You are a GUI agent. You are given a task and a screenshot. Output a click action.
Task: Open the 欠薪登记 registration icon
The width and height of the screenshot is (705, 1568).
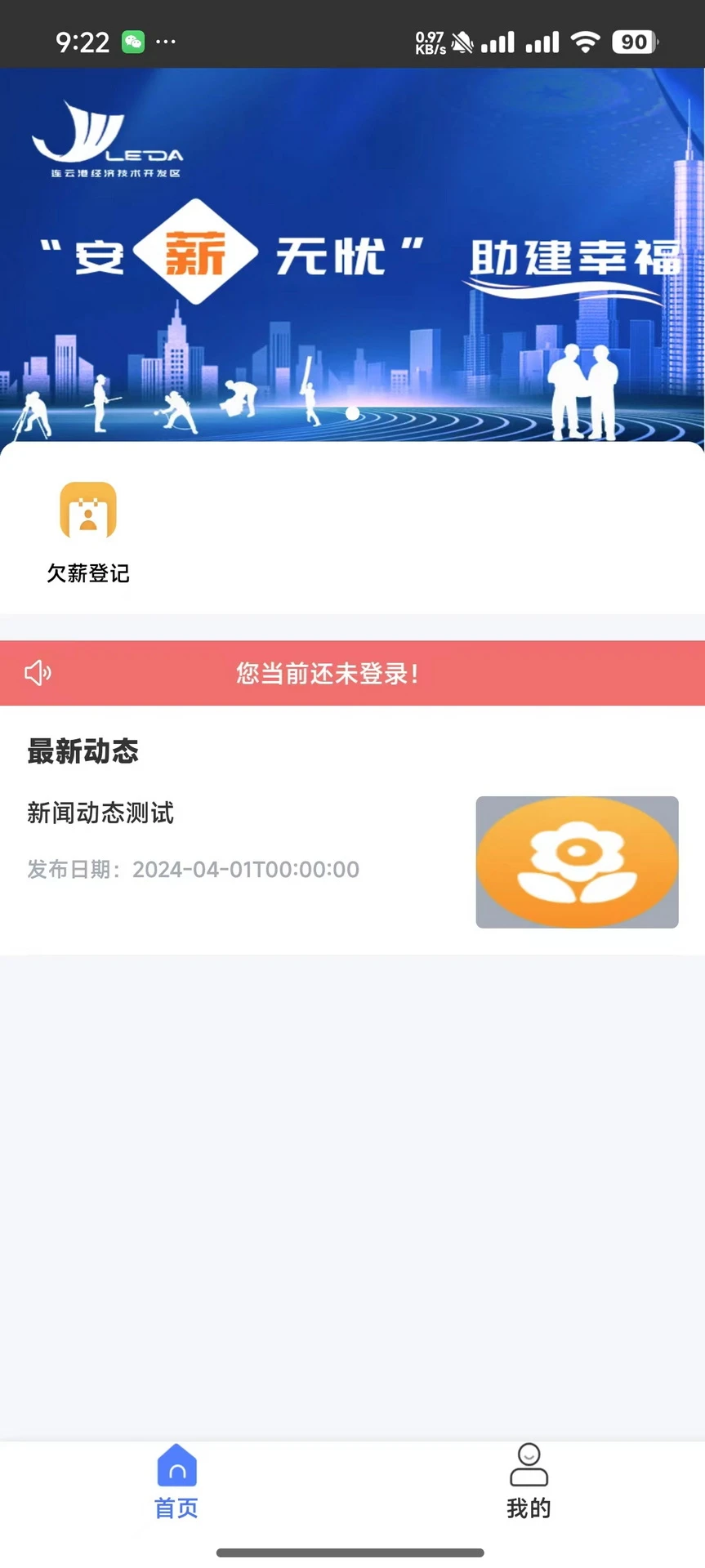point(87,510)
